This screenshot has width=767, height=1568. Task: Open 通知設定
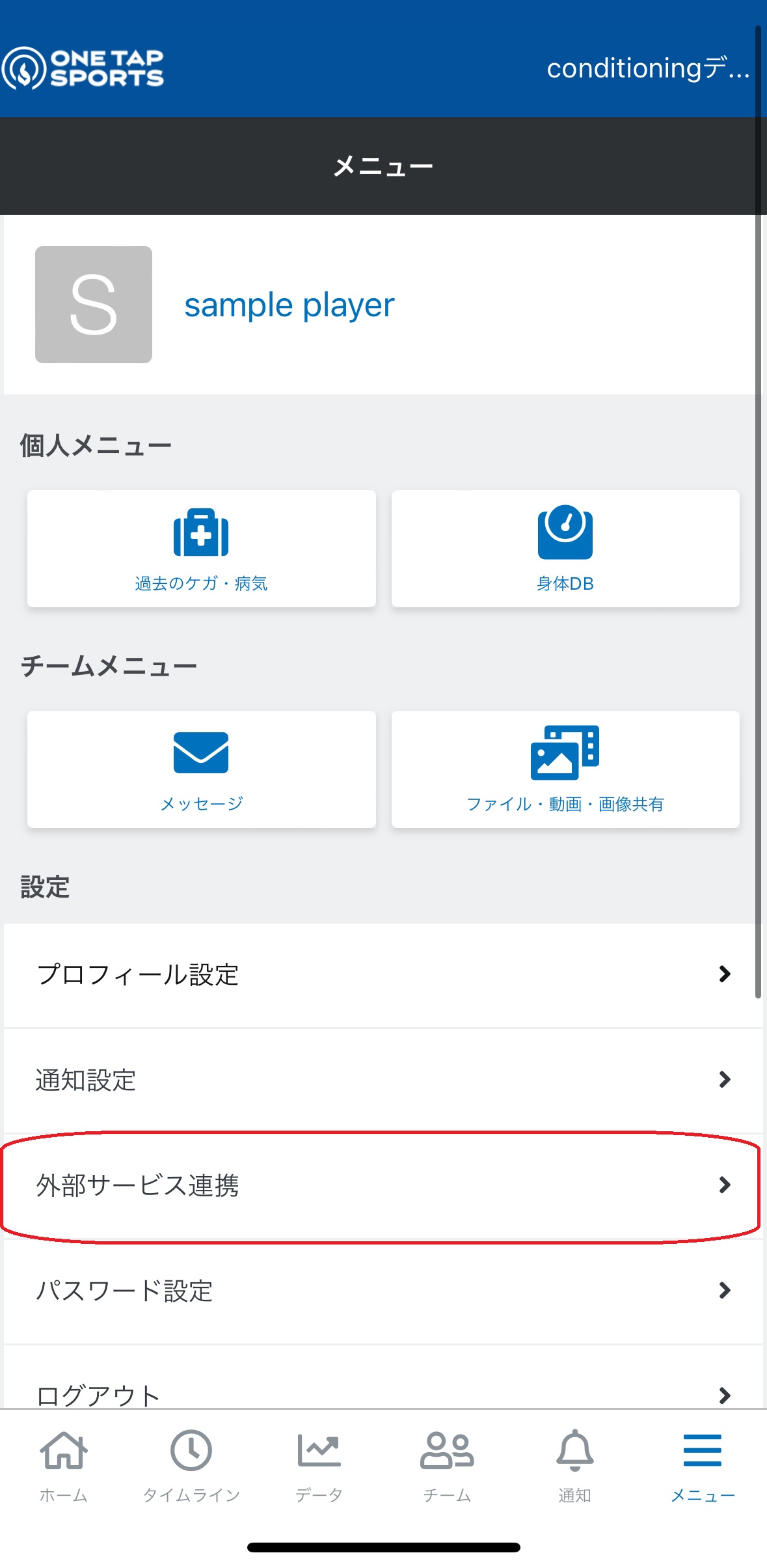383,1080
